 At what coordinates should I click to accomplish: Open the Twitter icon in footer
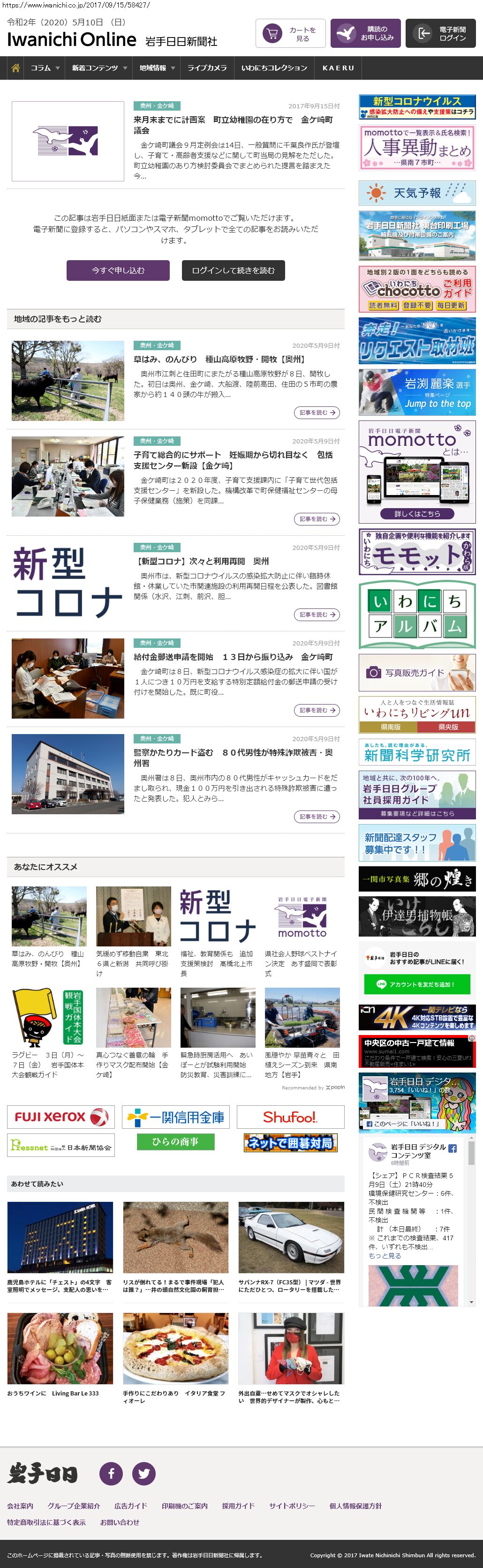click(x=144, y=1474)
